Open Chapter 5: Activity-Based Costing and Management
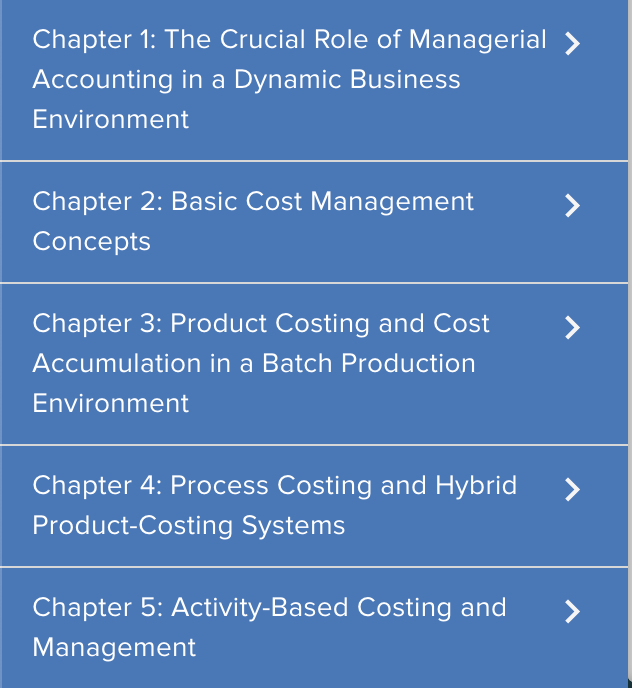This screenshot has height=688, width=632. 314,628
